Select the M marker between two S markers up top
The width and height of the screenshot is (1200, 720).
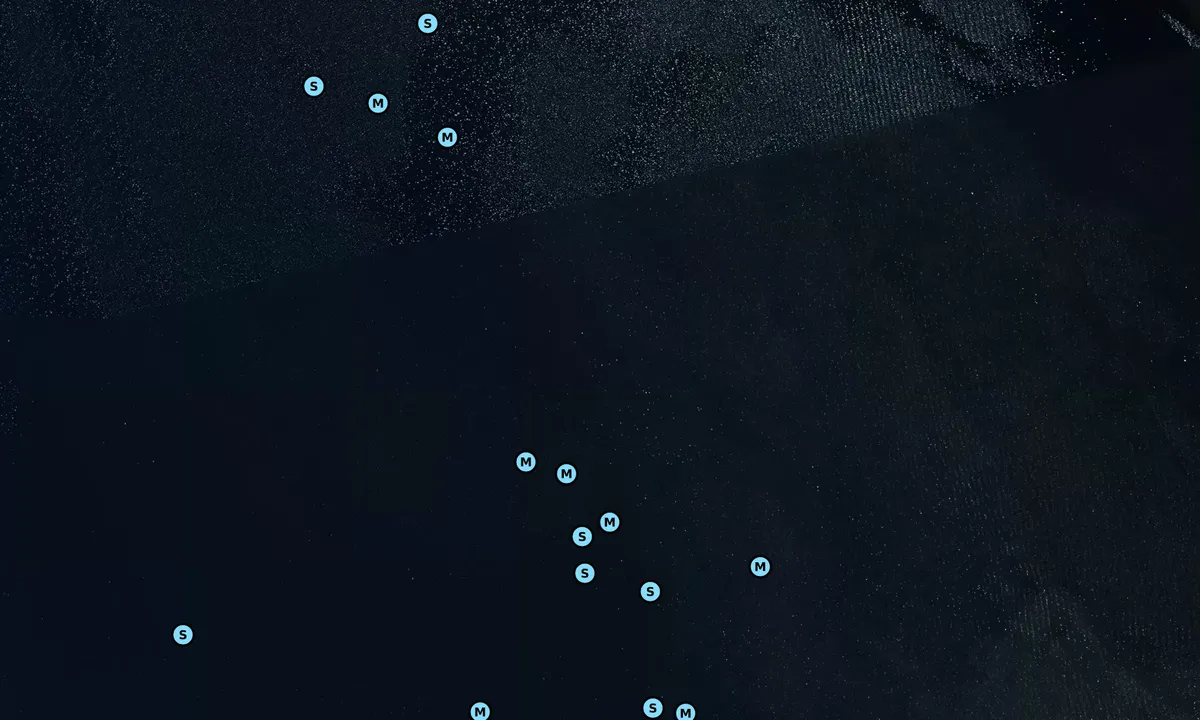click(x=378, y=103)
